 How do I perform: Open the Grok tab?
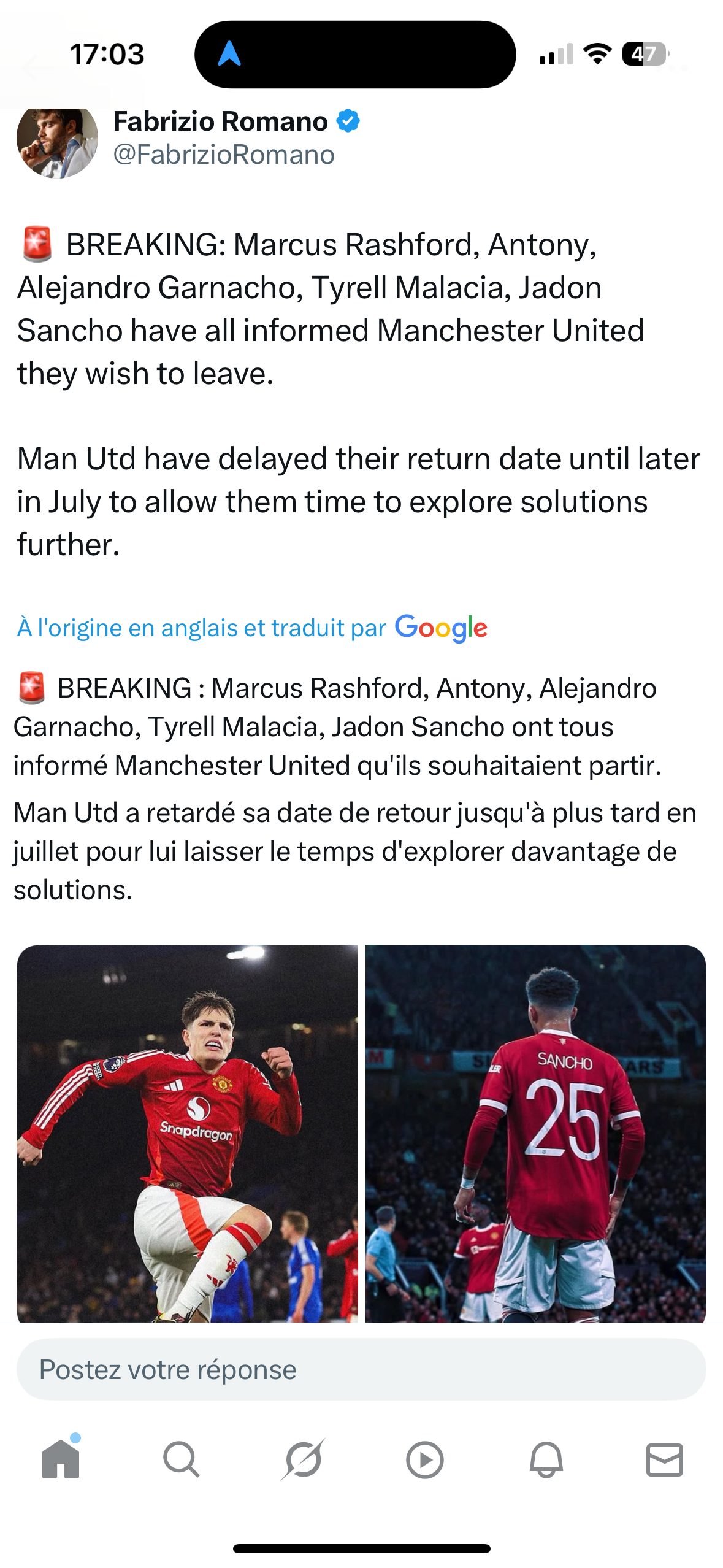[x=302, y=1459]
